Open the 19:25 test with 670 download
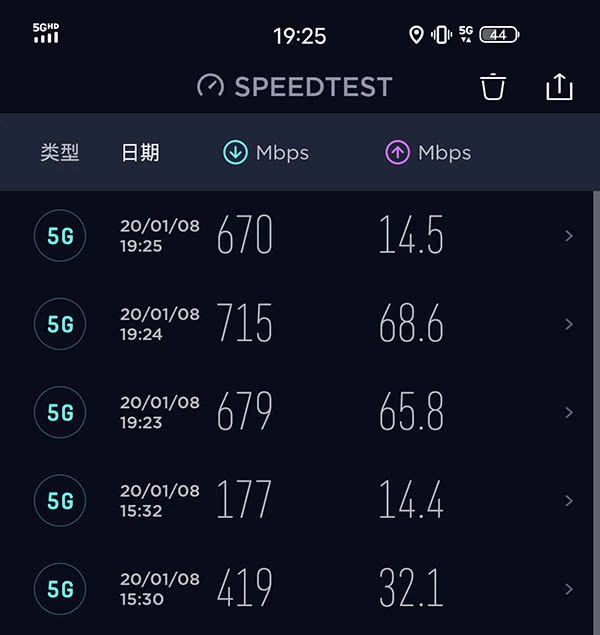Screen dimensions: 600x635 [x=300, y=236]
